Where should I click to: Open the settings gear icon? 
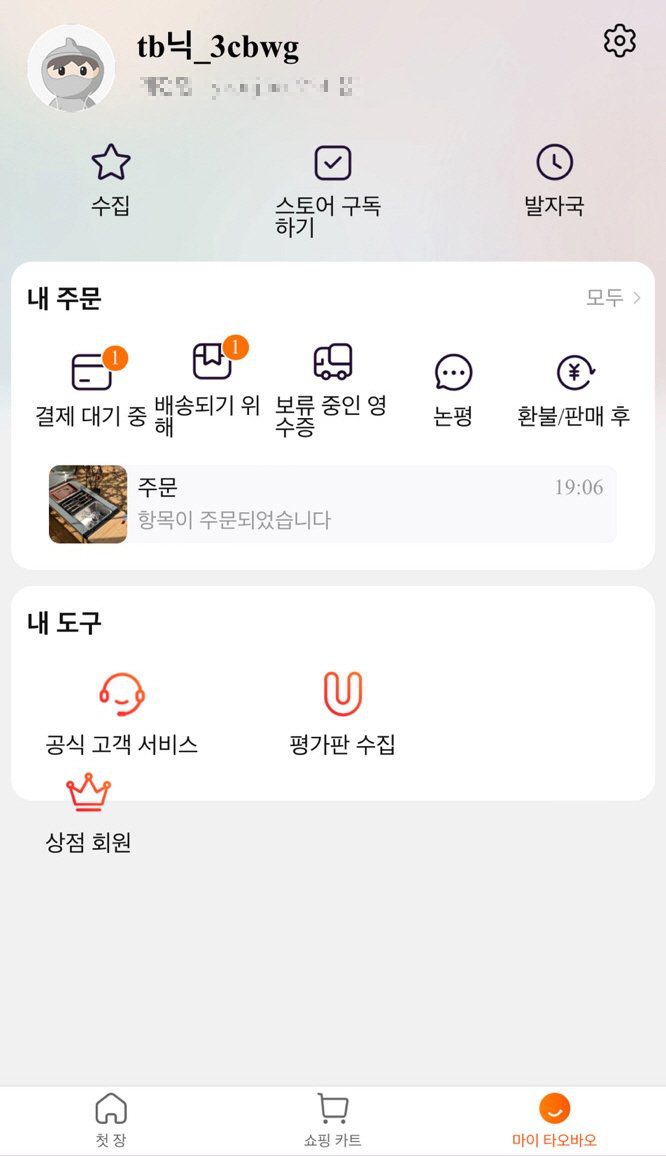coord(620,41)
